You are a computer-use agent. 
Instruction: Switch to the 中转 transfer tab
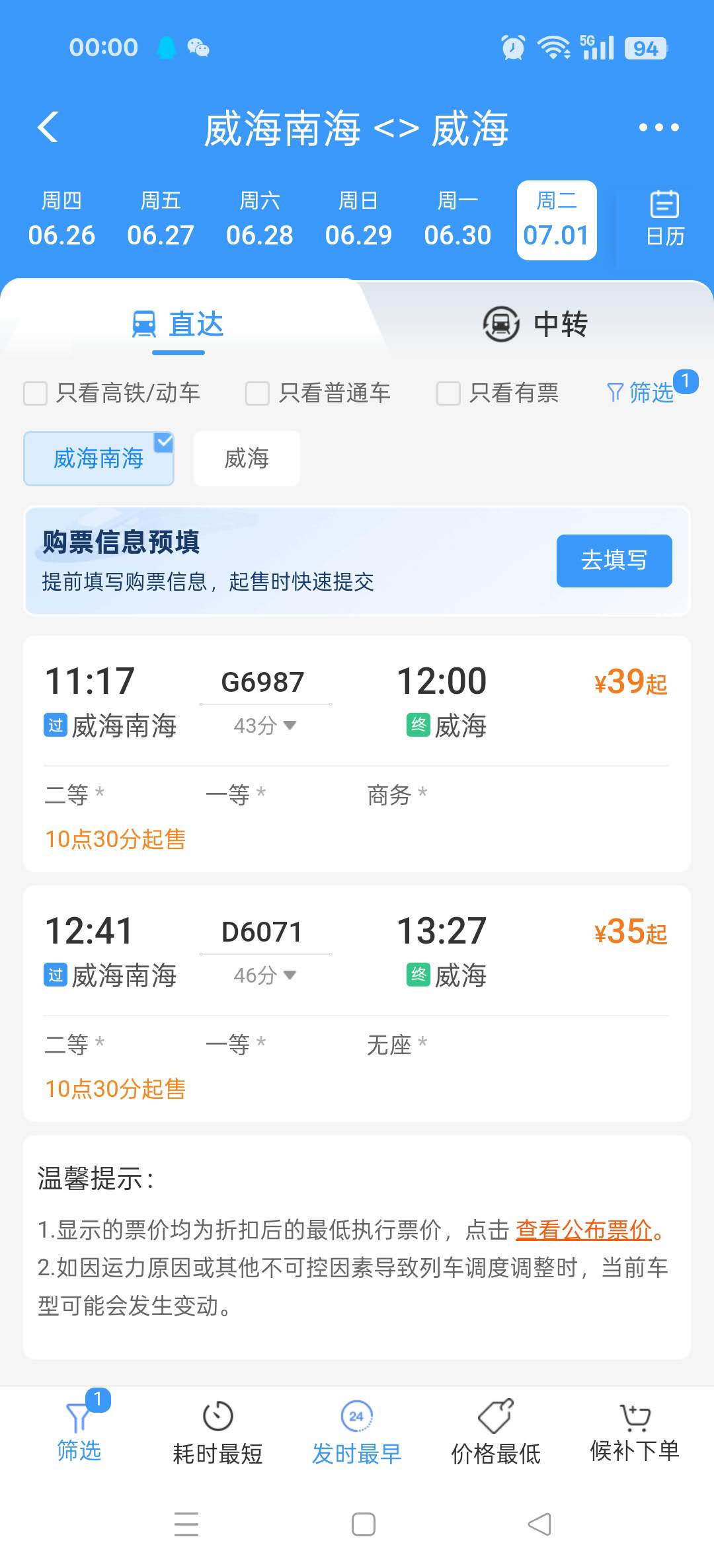click(x=535, y=324)
